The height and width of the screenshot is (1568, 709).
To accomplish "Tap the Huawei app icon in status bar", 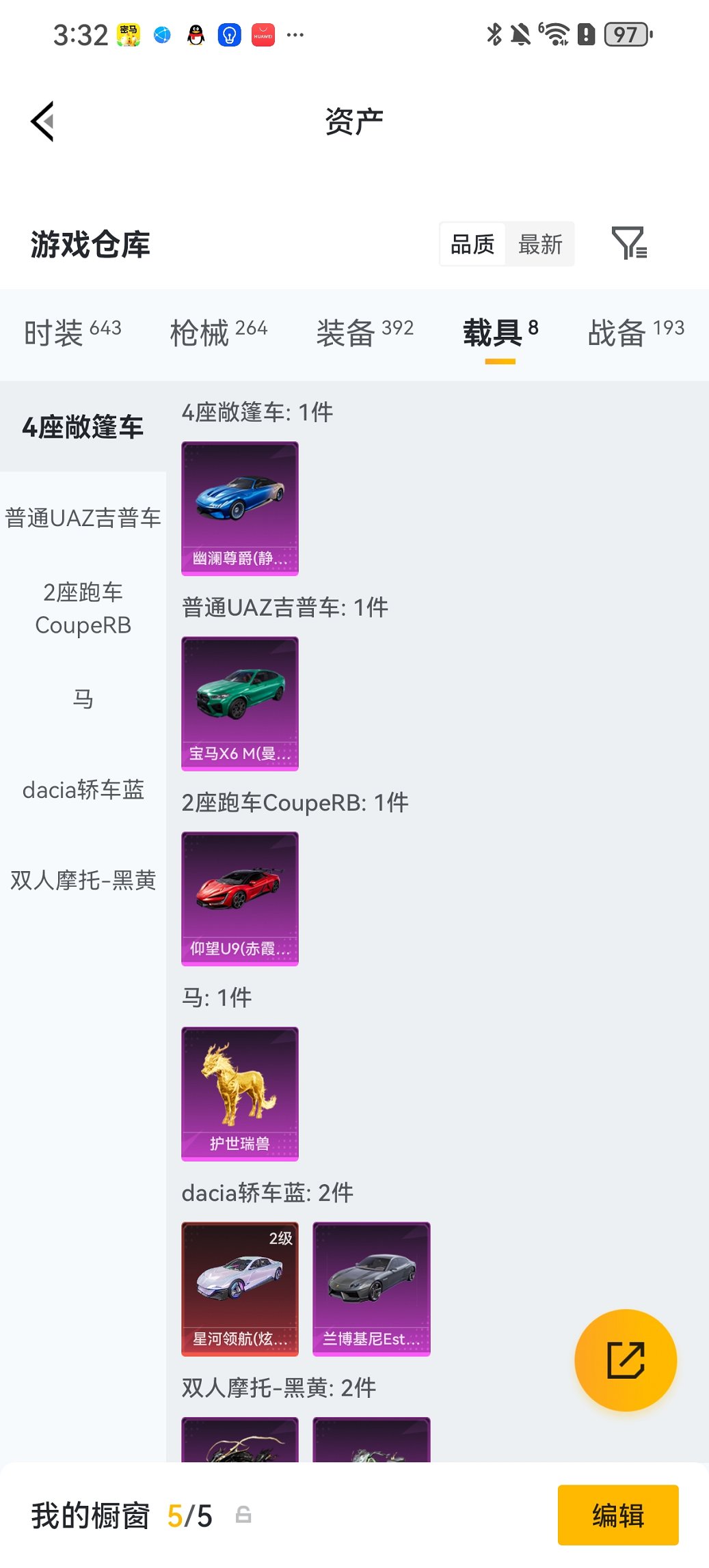I will pos(263,35).
